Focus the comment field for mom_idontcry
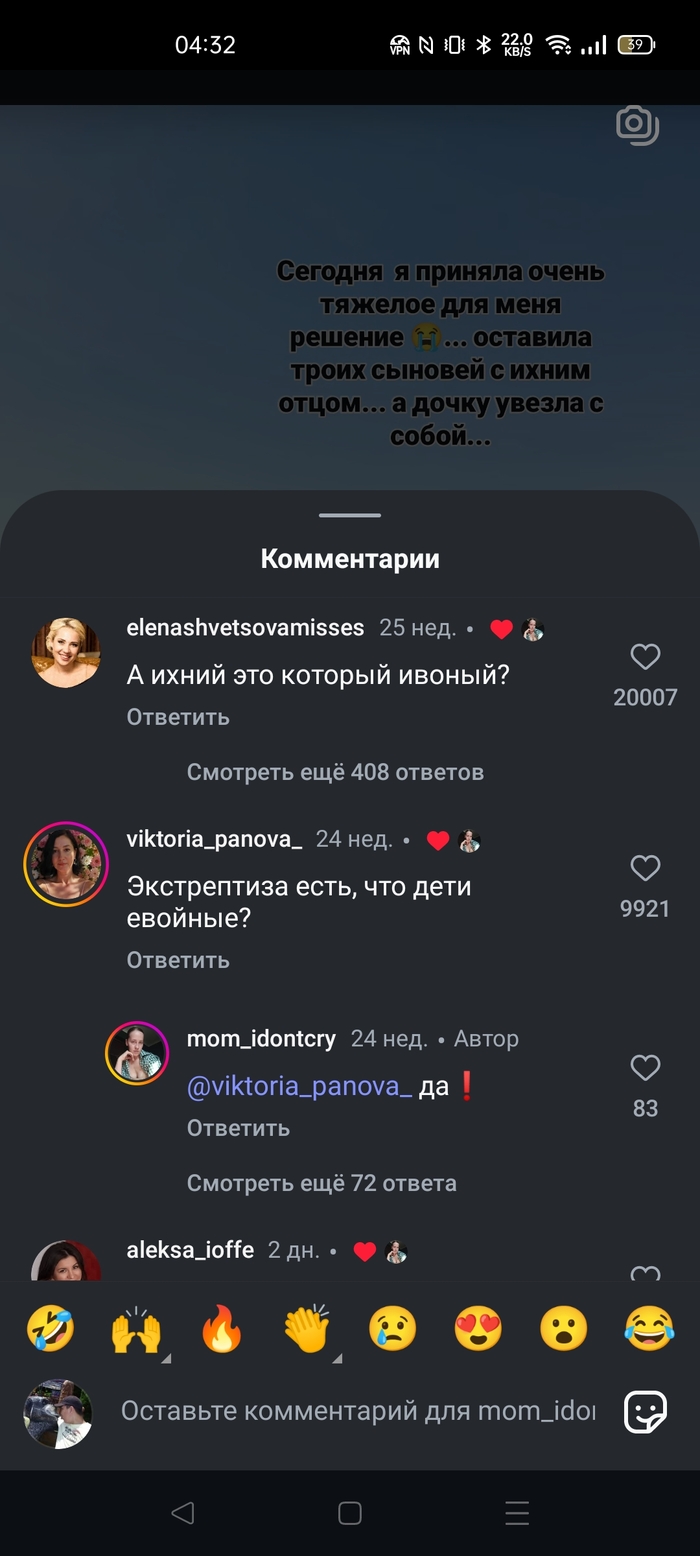Screen dimensions: 700x1556 click(x=357, y=1411)
